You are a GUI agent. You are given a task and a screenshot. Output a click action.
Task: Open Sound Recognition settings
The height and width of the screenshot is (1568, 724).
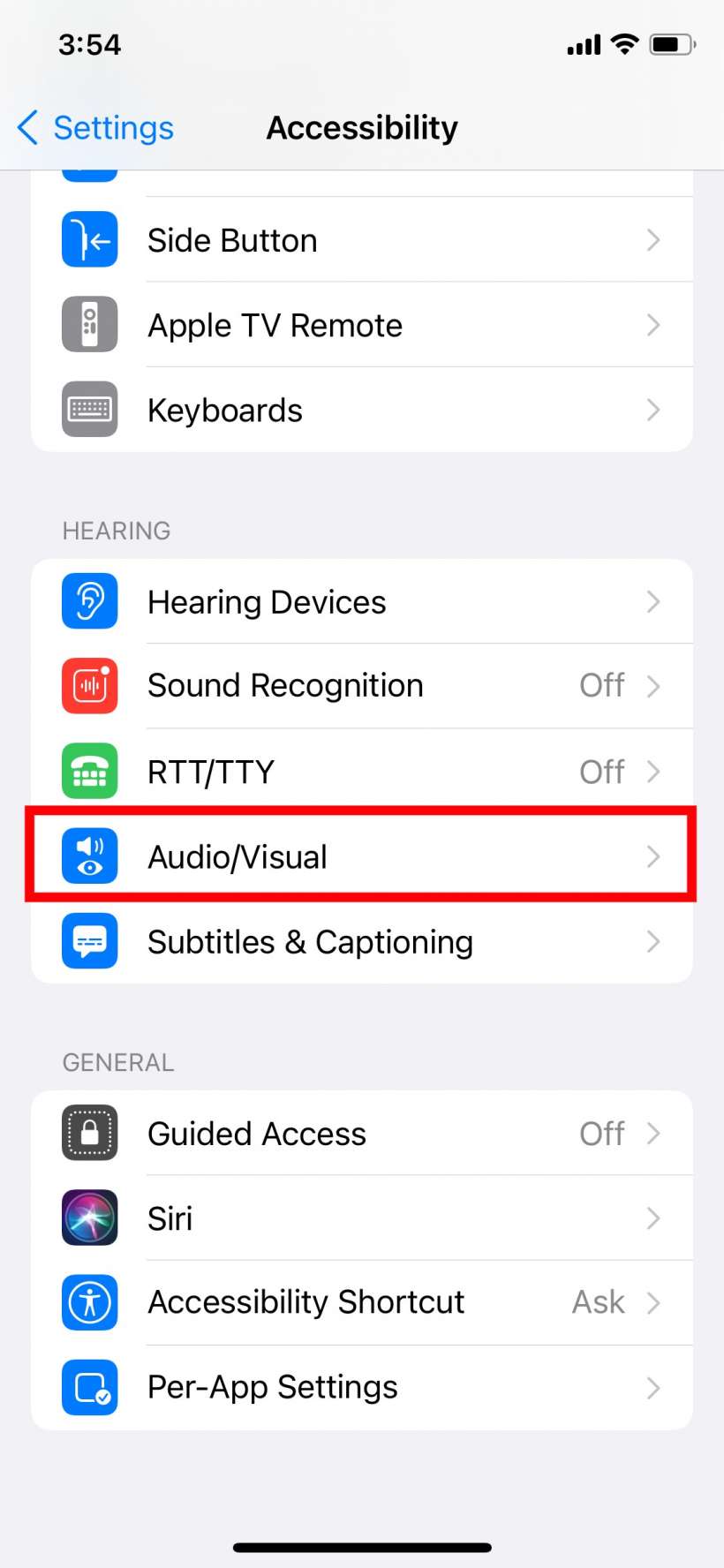pyautogui.click(x=362, y=686)
